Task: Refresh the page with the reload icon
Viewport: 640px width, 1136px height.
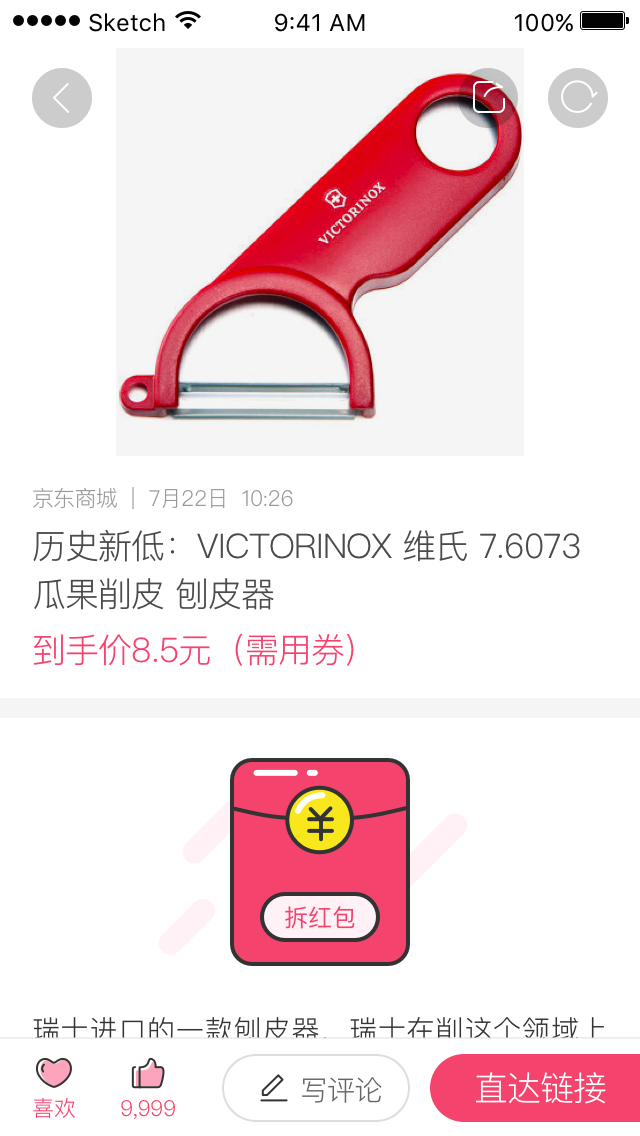Action: coord(578,98)
